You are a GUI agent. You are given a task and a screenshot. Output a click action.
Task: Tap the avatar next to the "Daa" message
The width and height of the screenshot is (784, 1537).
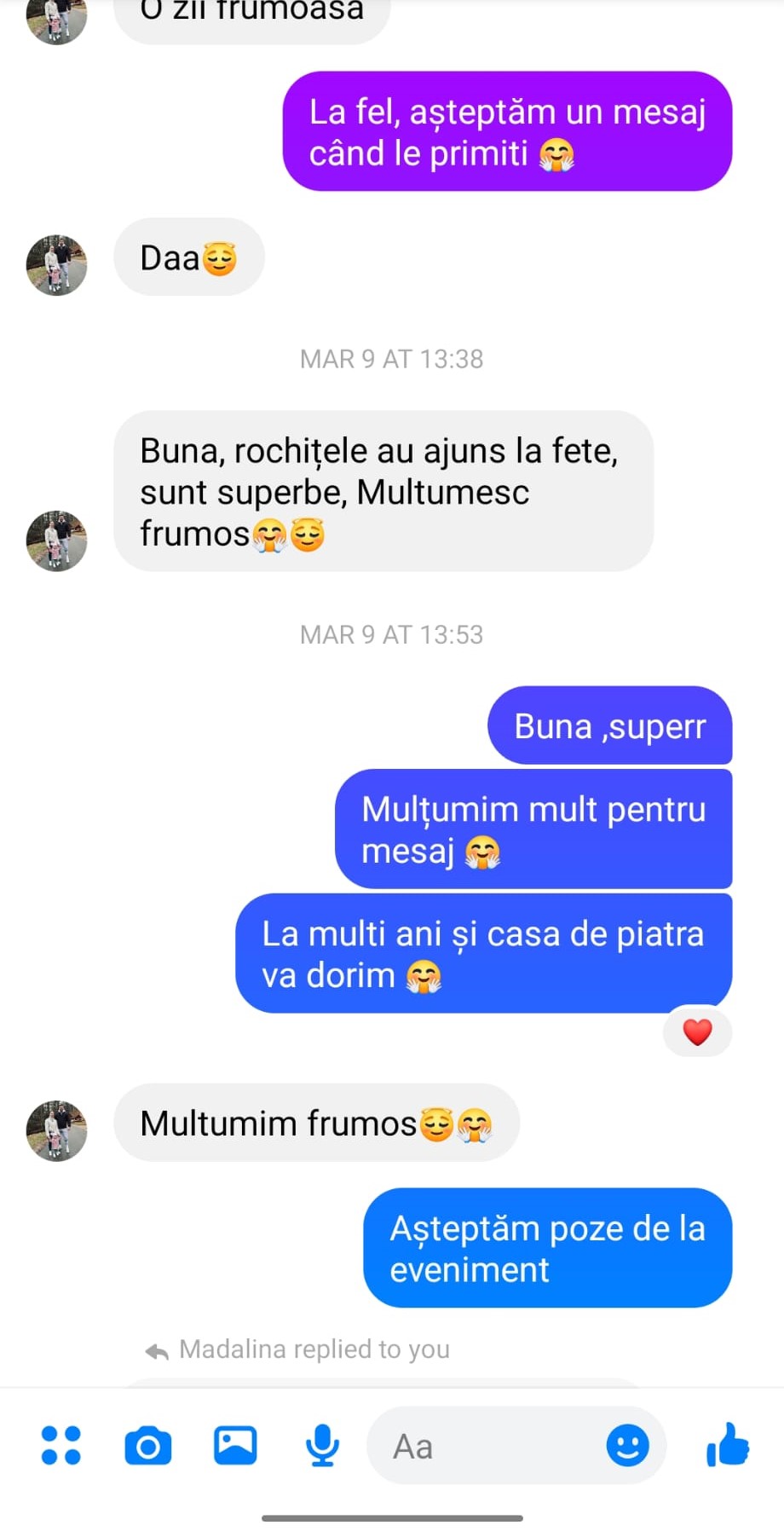point(57,265)
